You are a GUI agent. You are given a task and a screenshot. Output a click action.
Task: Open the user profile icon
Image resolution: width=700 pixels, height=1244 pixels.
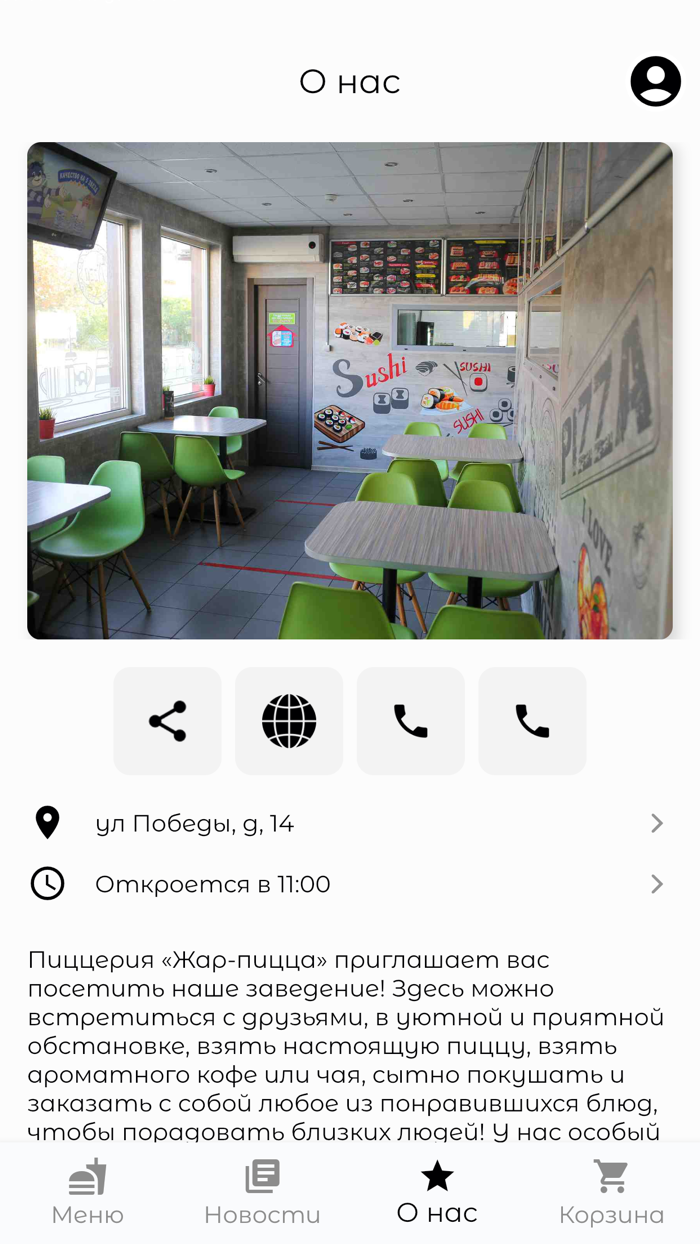pyautogui.click(x=655, y=81)
